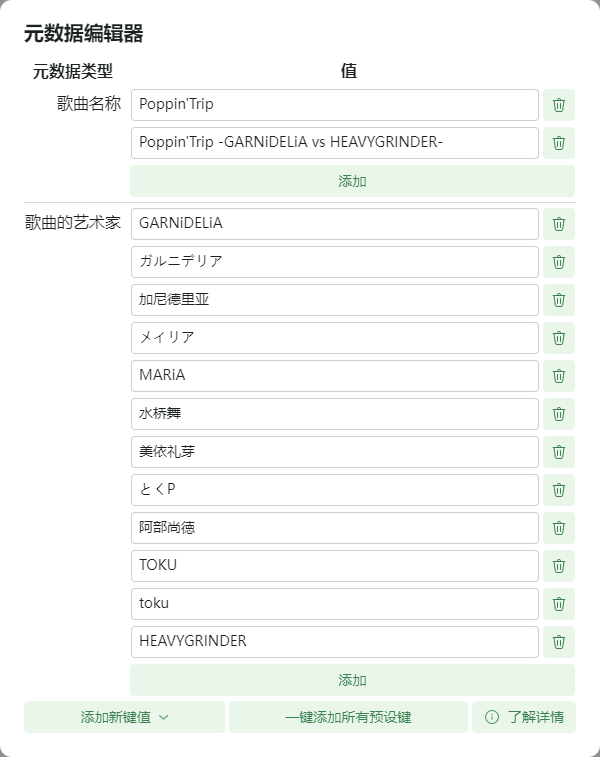Focus the メイリア text field

[334, 338]
